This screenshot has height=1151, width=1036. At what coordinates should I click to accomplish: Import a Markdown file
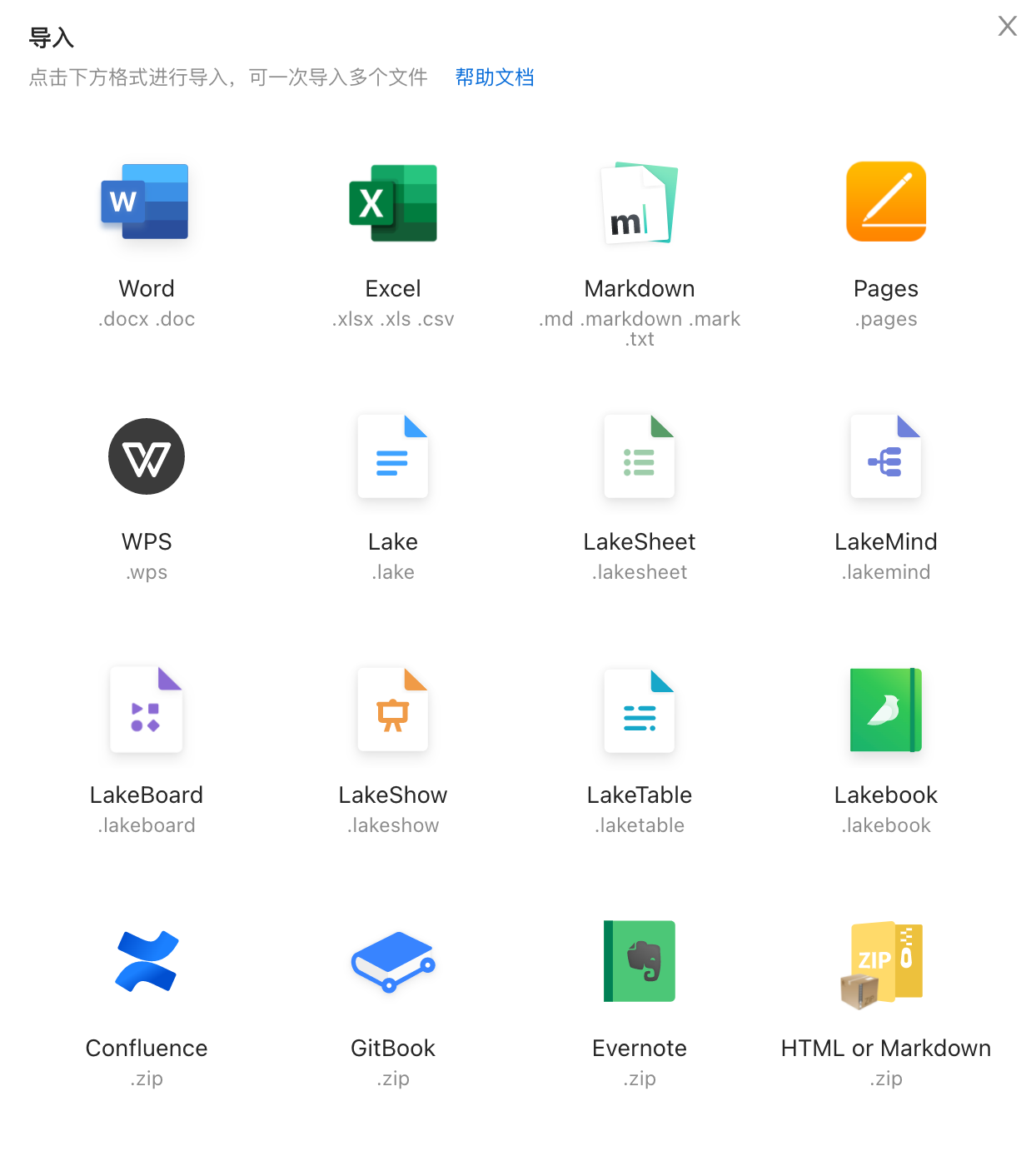coord(640,204)
